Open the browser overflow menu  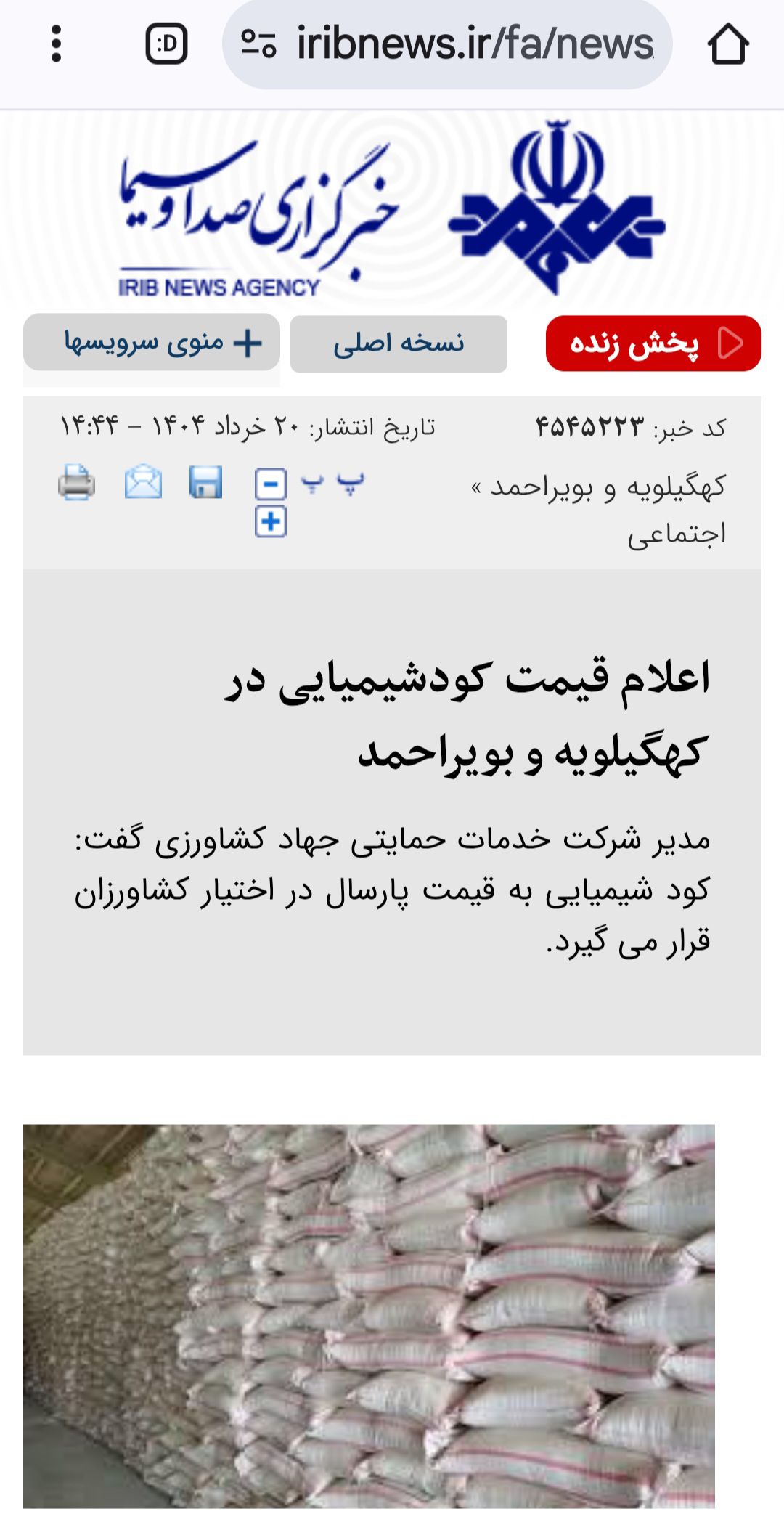(56, 44)
